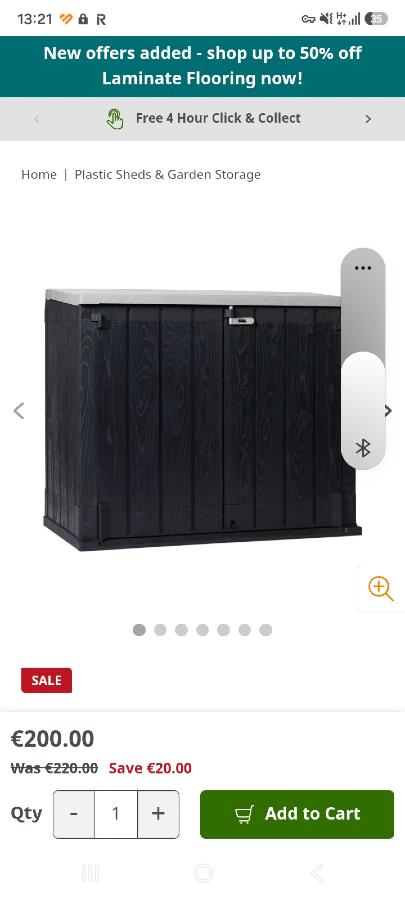Open Plastic Sheds & Garden Storage breadcrumb
The height and width of the screenshot is (900, 405).
(x=168, y=174)
